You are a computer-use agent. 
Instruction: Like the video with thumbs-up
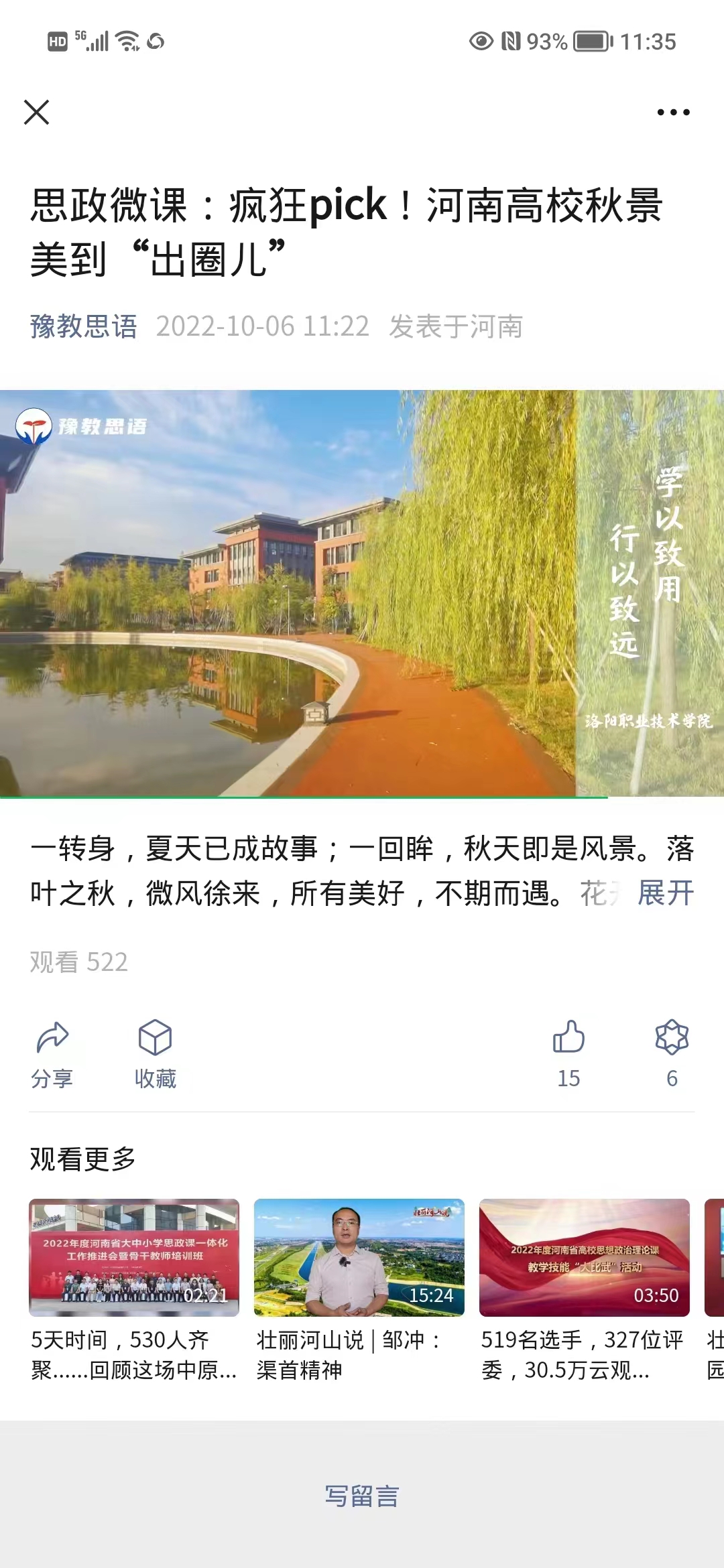pyautogui.click(x=568, y=1052)
